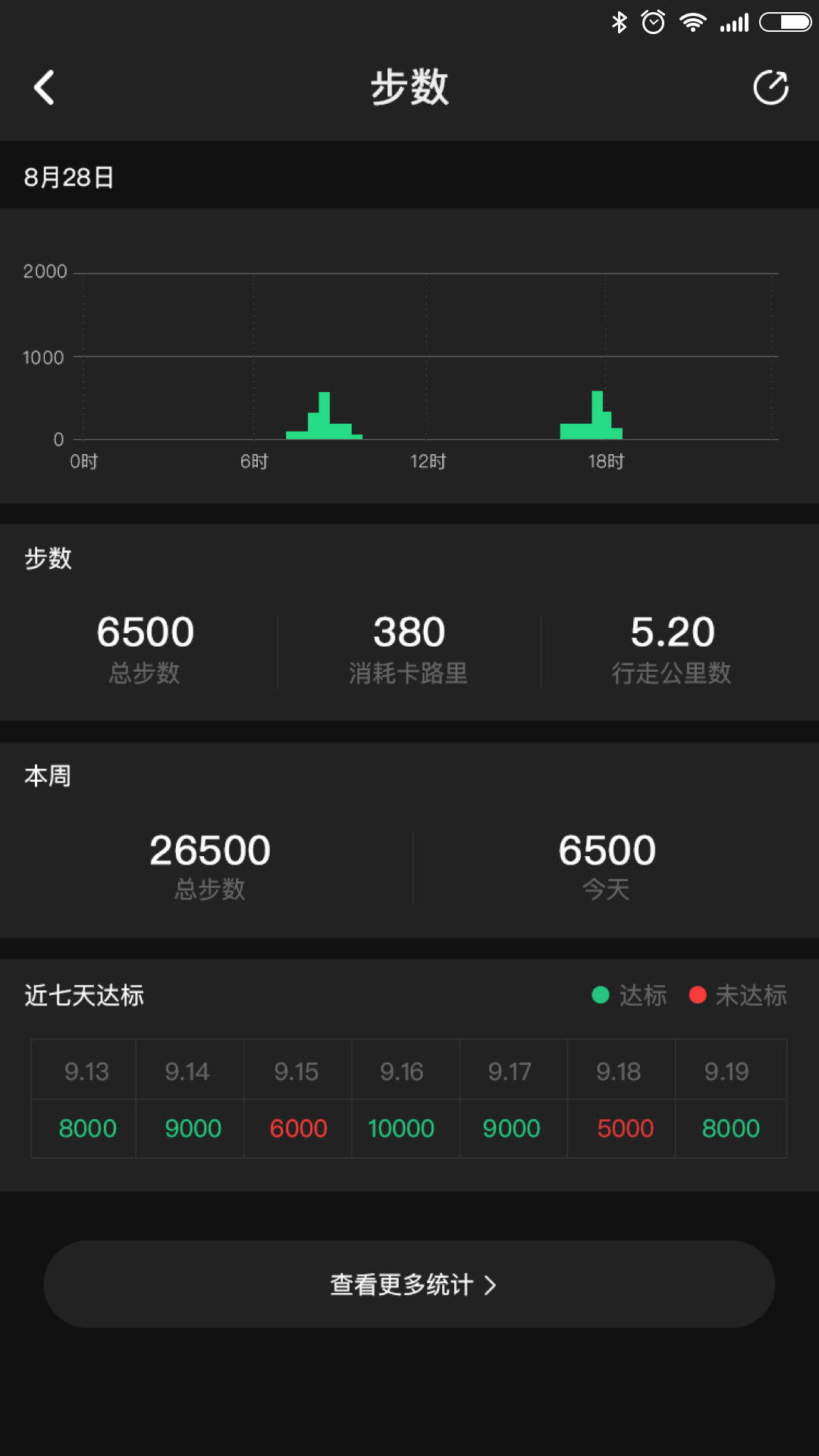This screenshot has width=819, height=1456.
Task: Switch to the 本周 summary section
Action: click(46, 775)
